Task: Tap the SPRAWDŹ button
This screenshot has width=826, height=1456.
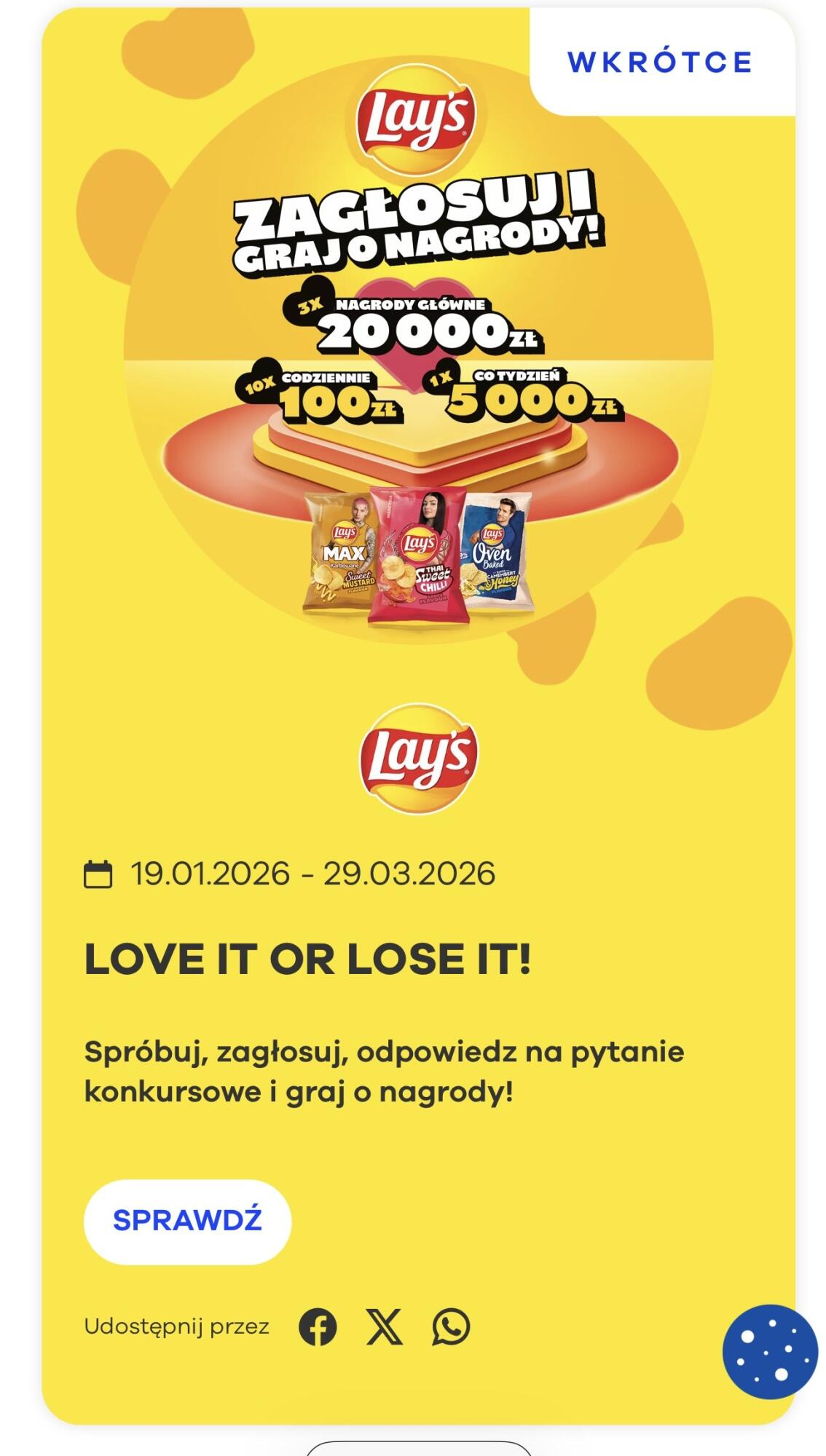Action: point(187,1221)
